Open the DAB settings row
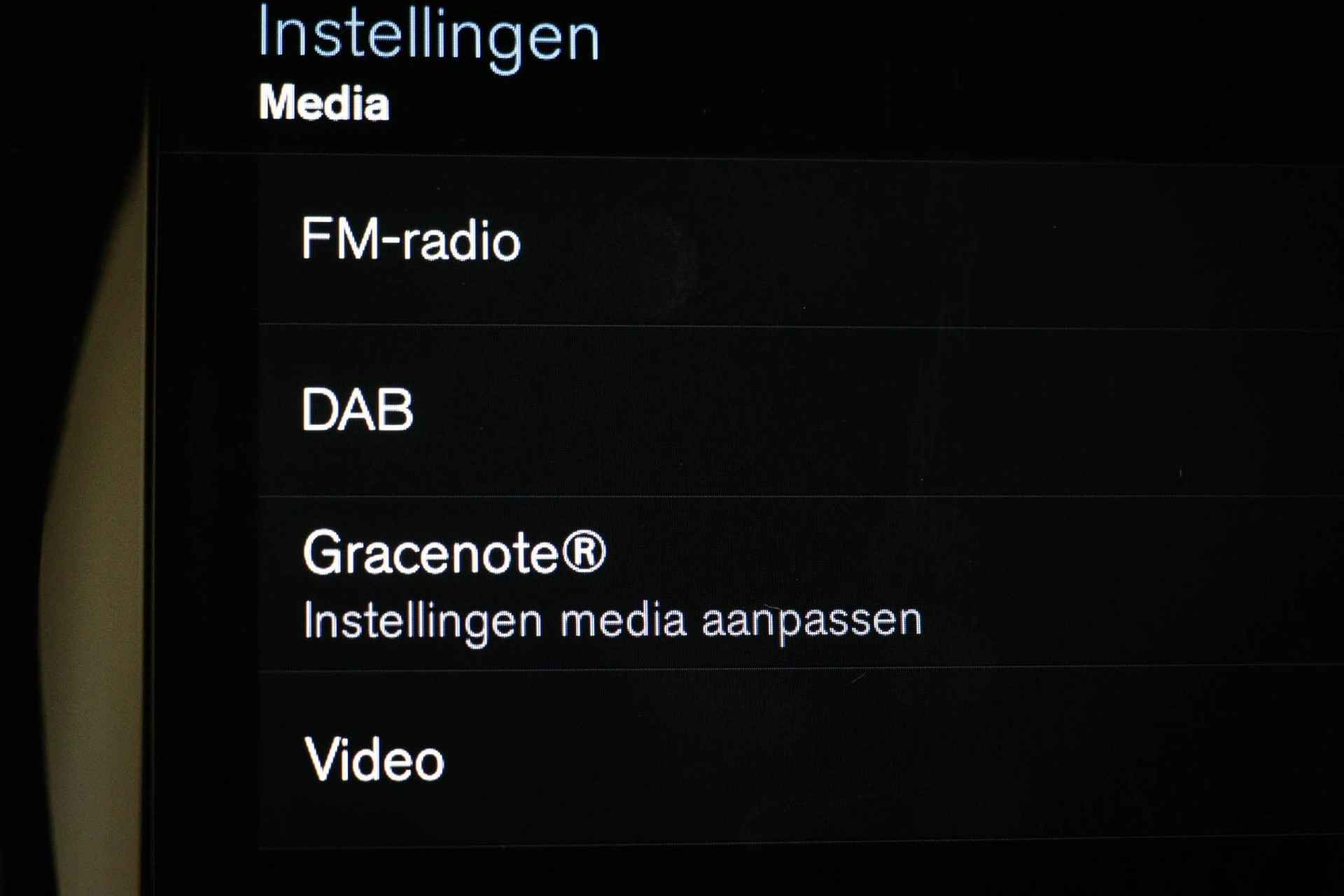 coord(358,410)
